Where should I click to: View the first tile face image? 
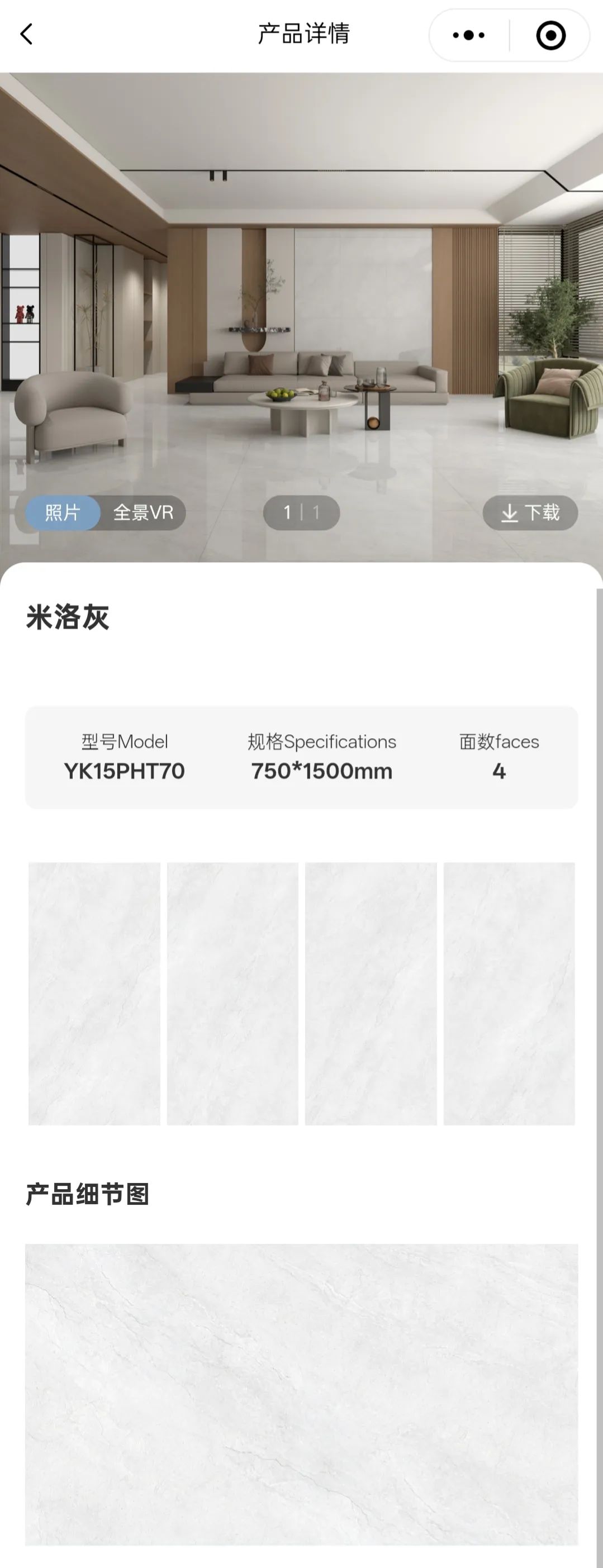pos(94,994)
